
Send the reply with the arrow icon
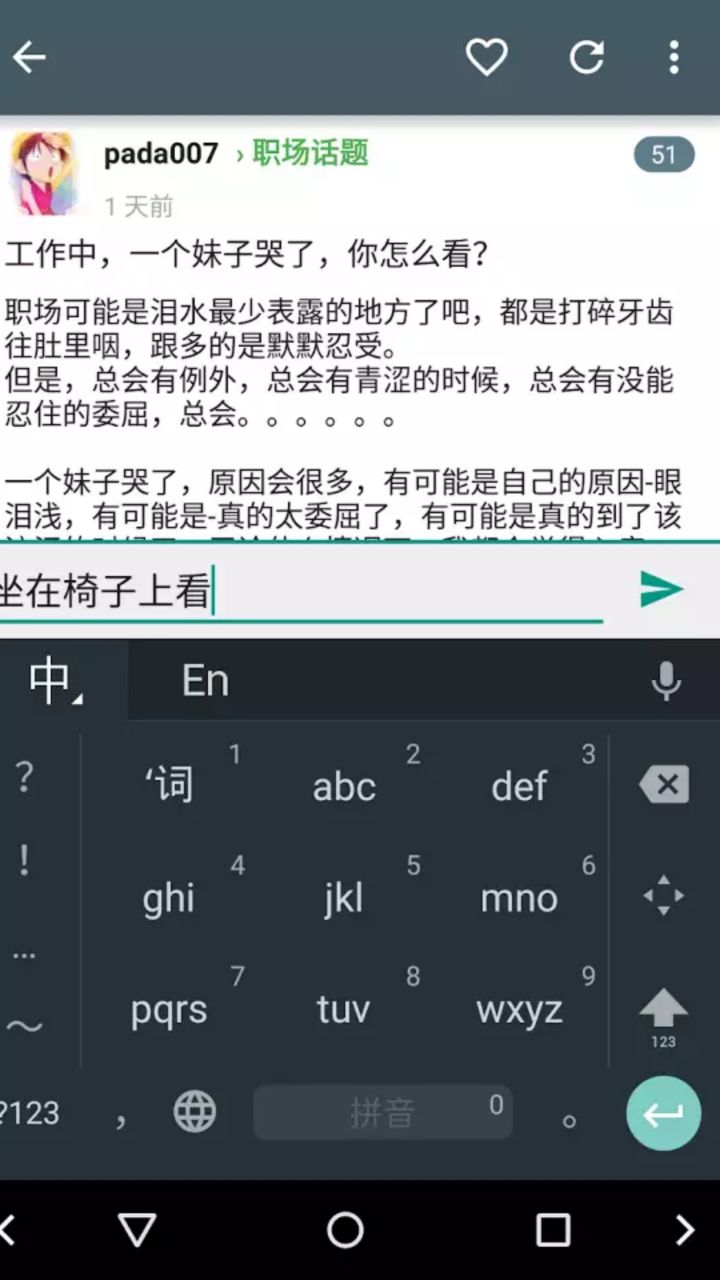(x=661, y=589)
